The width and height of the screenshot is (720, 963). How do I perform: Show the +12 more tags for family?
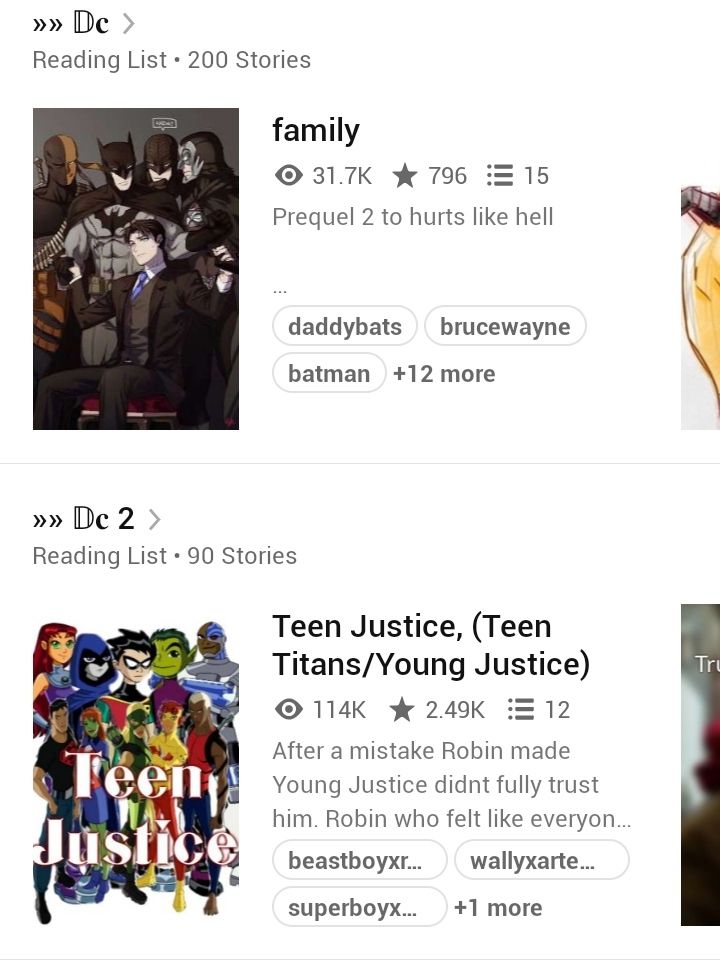444,374
